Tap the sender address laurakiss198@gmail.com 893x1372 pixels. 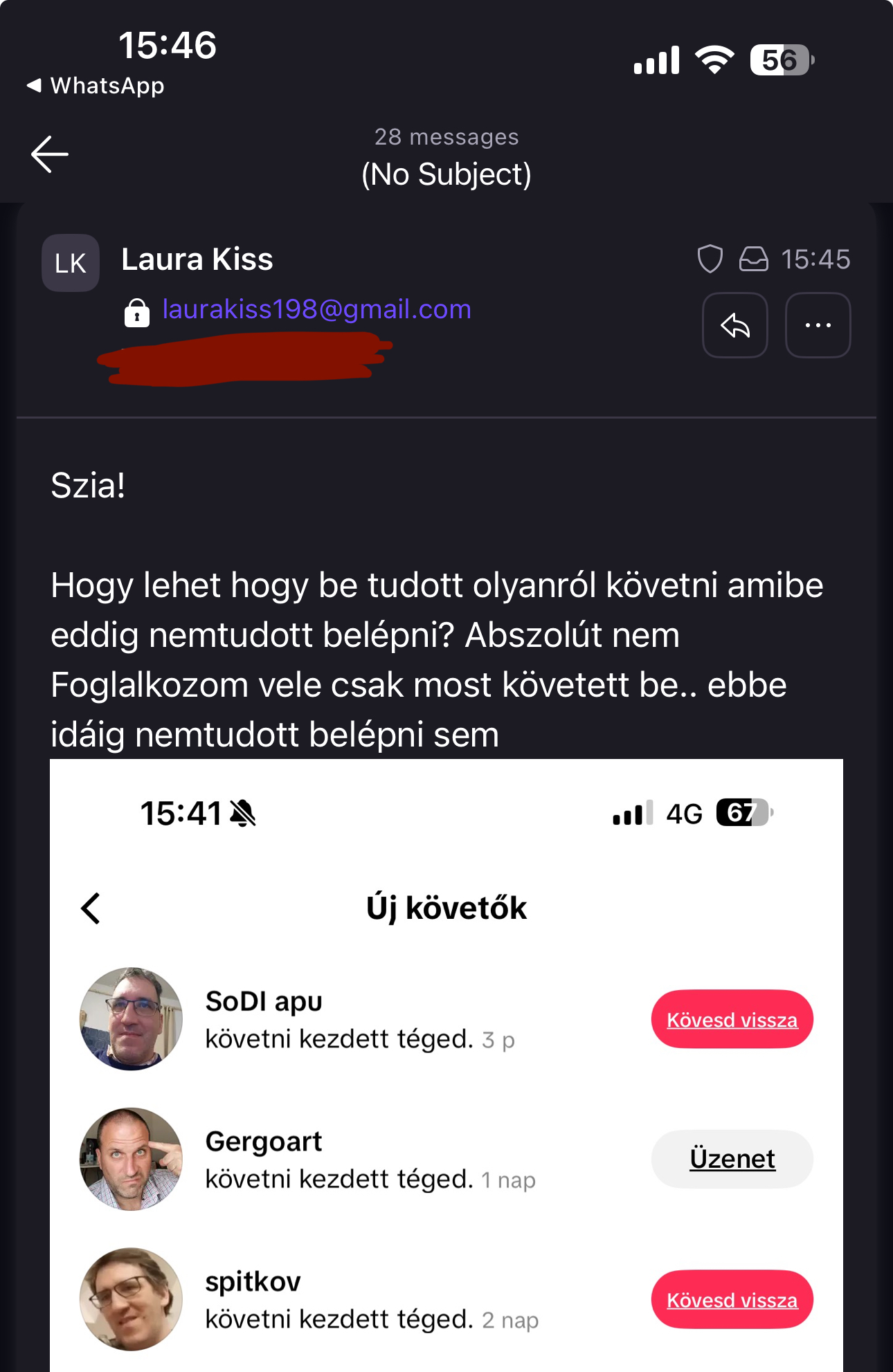coord(316,309)
